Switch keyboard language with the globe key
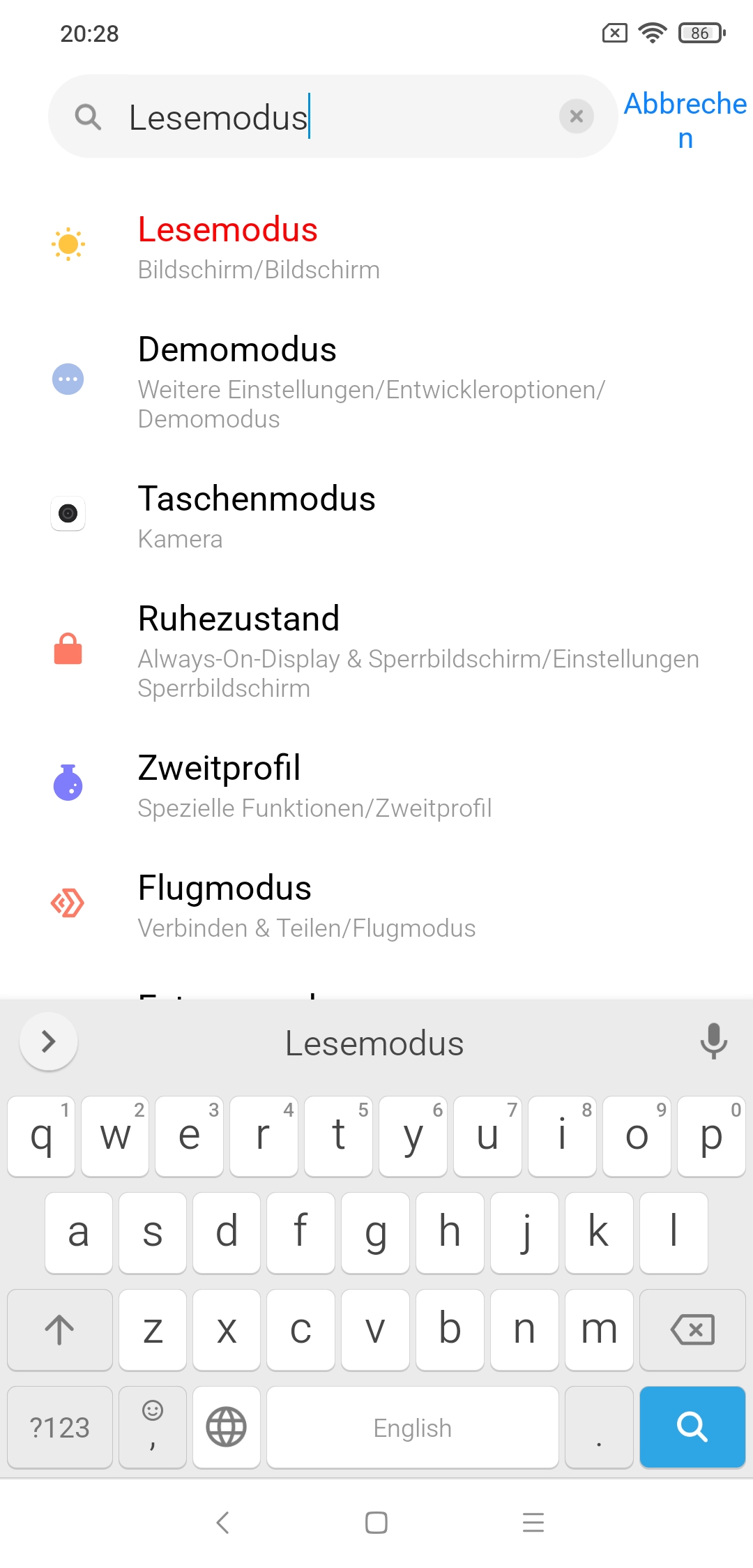Screen dimensions: 753x1568 coord(227,1427)
